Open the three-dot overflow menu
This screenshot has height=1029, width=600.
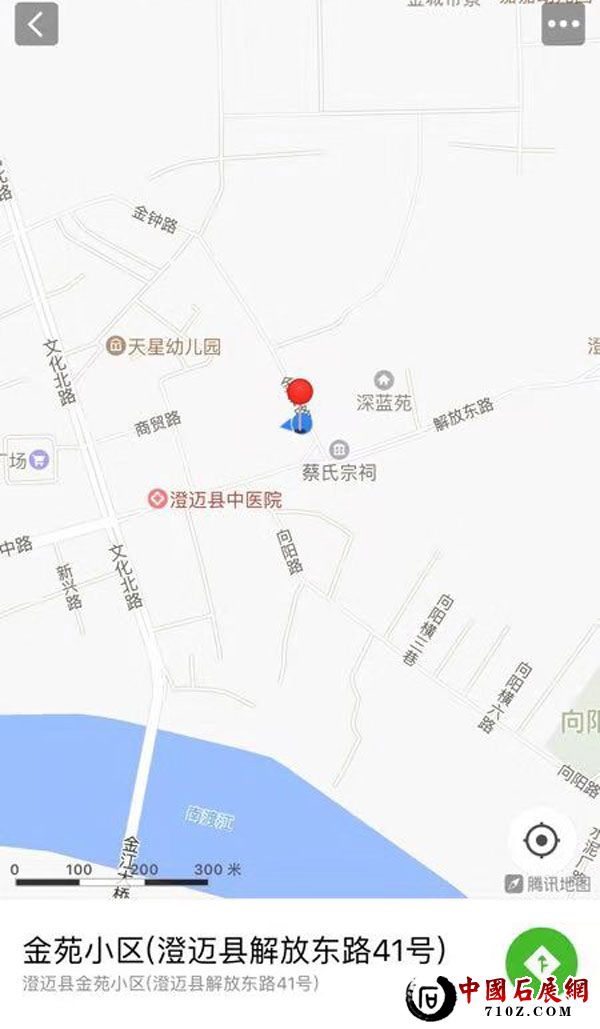coord(563,24)
